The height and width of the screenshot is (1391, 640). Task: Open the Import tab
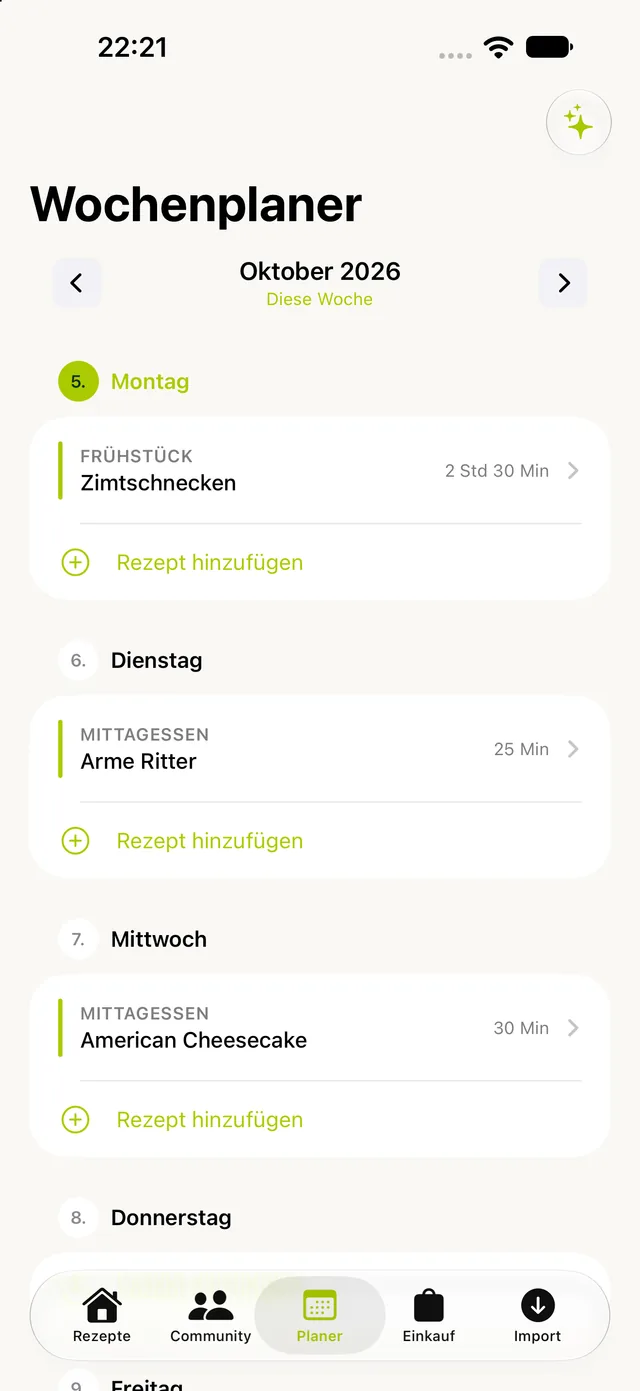[538, 1316]
